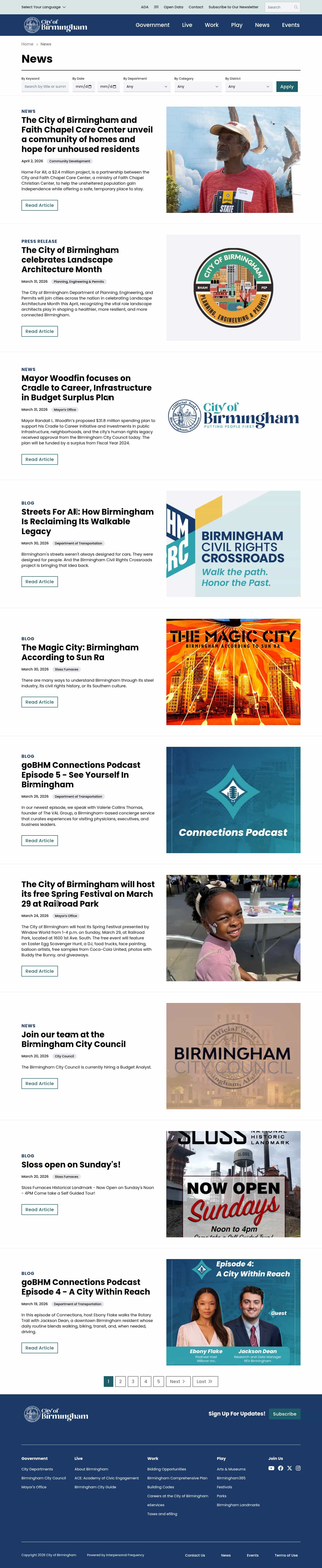Open the Bidding Opportunities footer link
Image resolution: width=322 pixels, height=1568 pixels.
tap(166, 1469)
